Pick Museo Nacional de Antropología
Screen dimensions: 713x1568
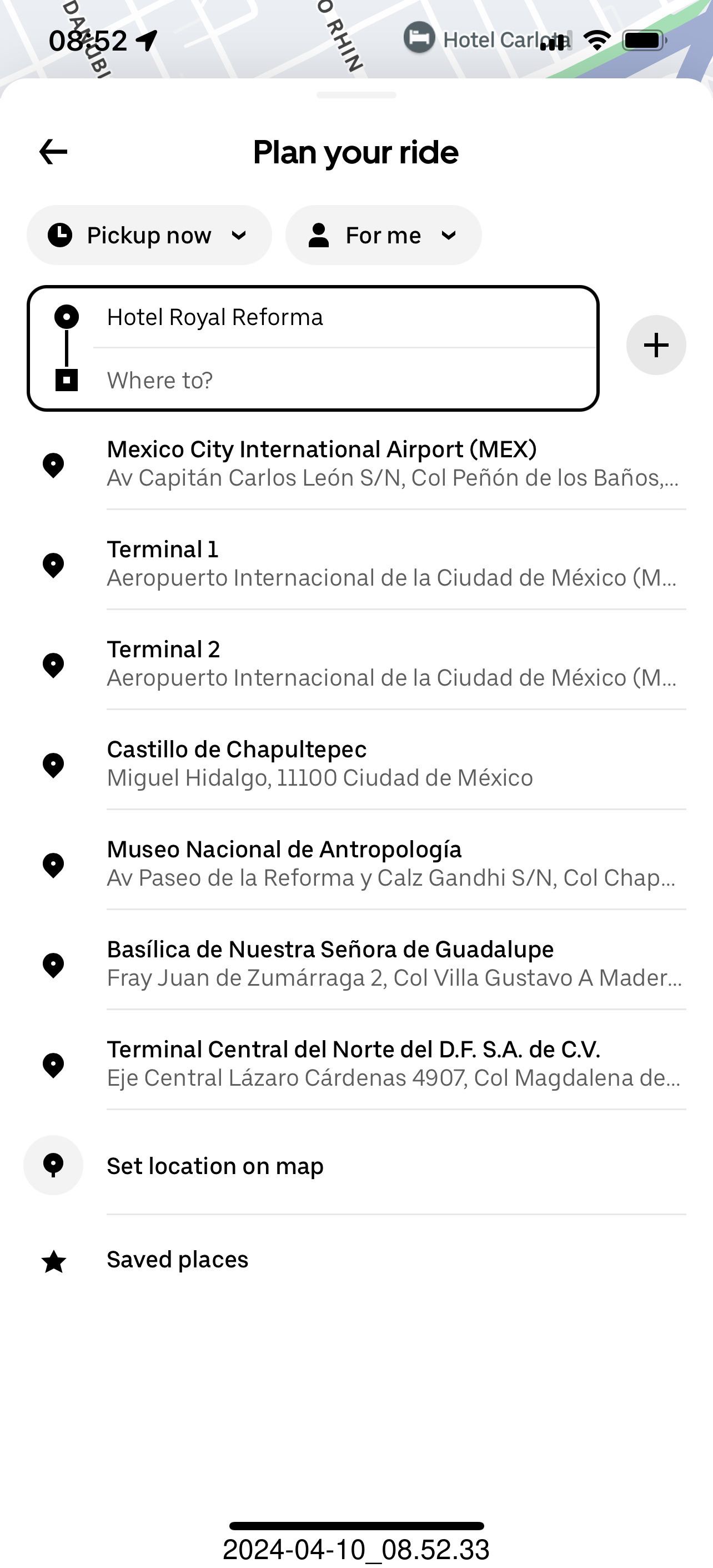[x=389, y=863]
